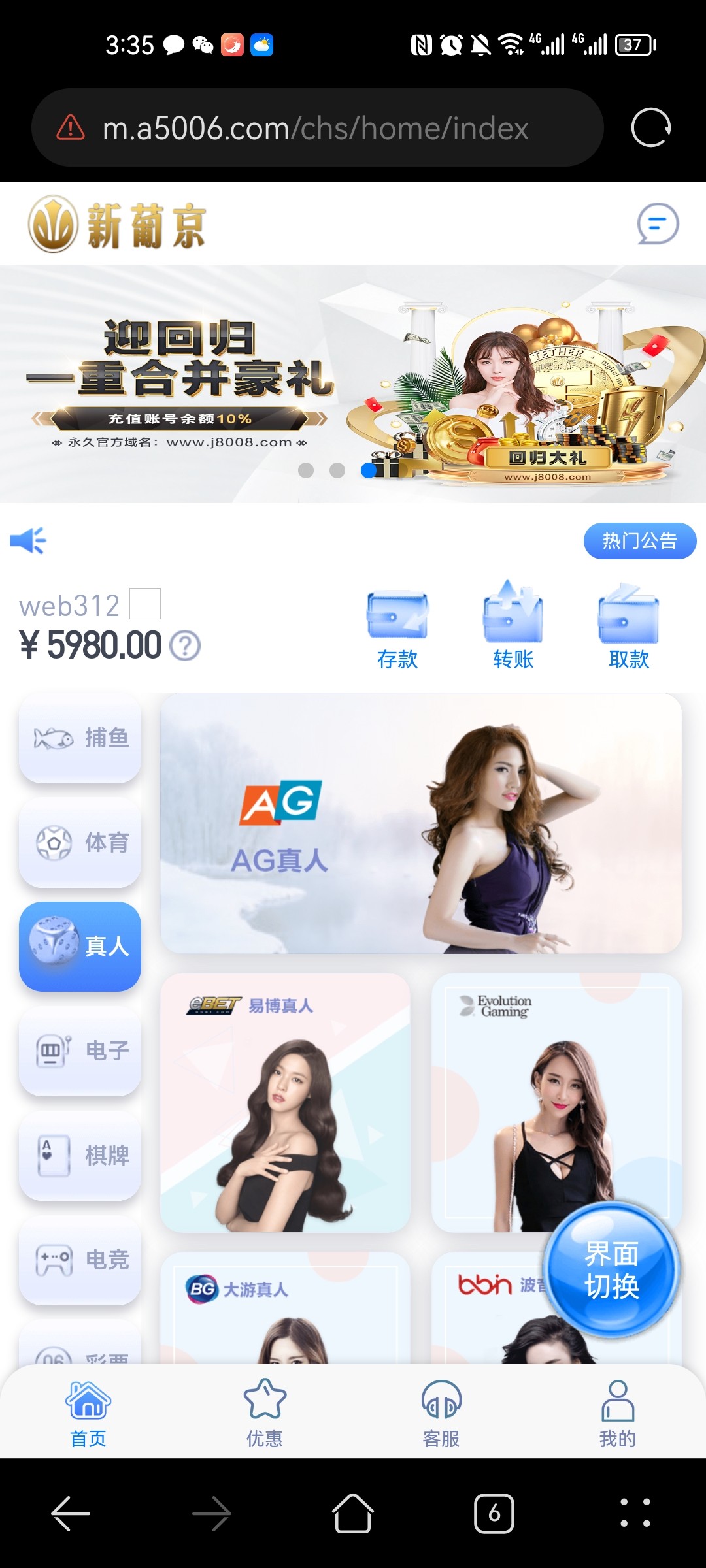Open 热门公告 announcements
This screenshot has height=1568, width=706.
point(639,541)
